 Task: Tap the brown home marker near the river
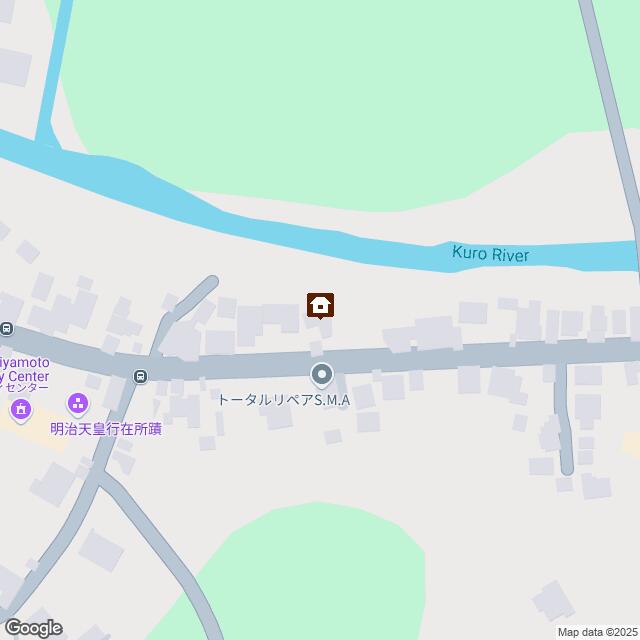point(320,304)
